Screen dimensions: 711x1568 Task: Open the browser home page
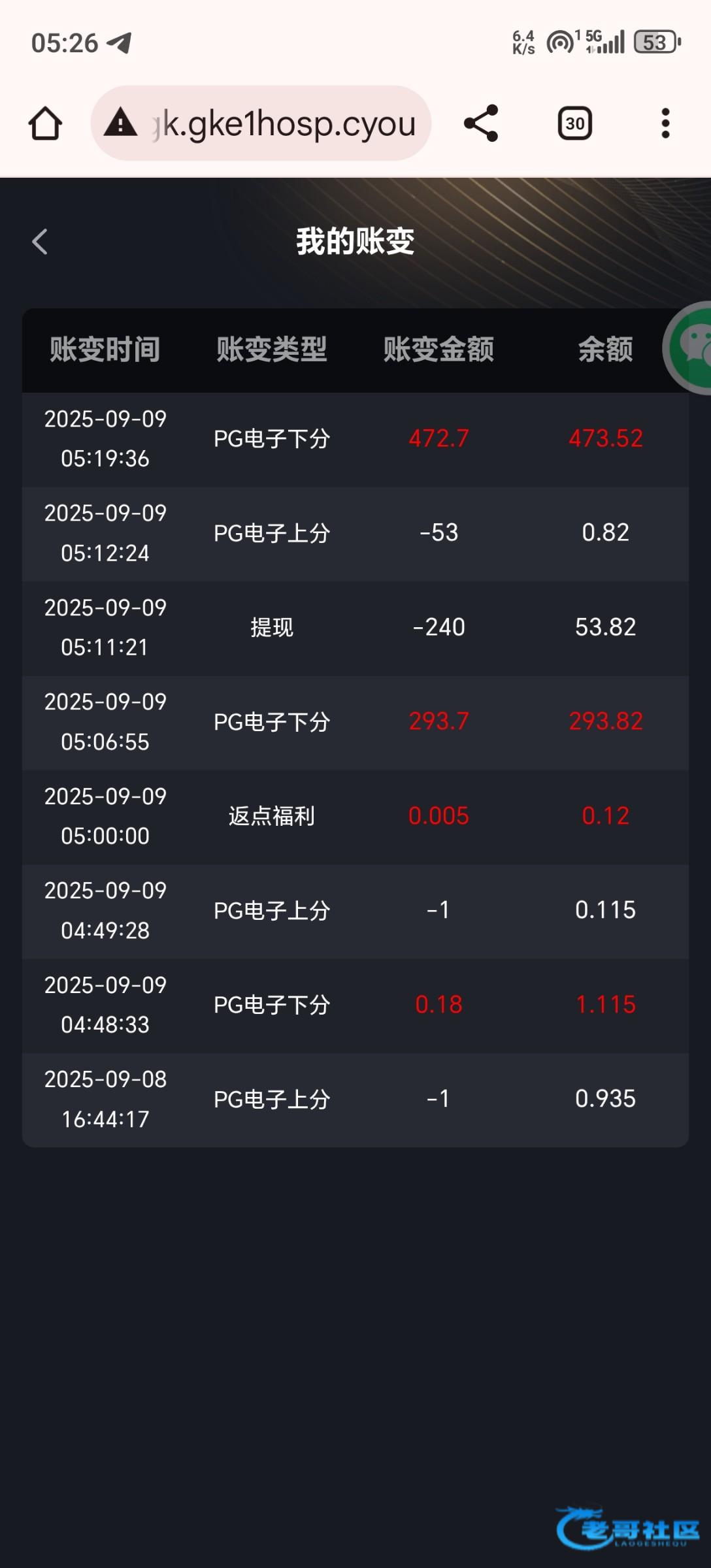(45, 123)
